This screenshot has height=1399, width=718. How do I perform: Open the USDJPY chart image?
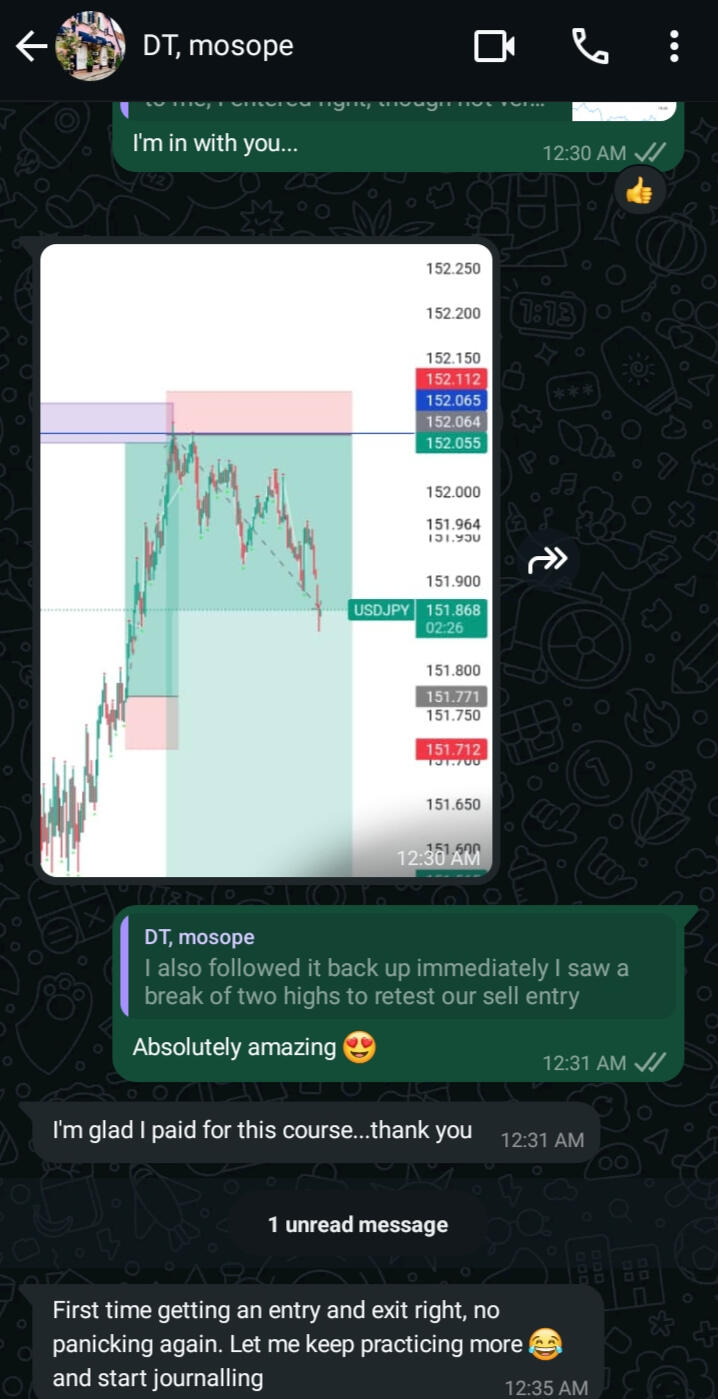266,560
